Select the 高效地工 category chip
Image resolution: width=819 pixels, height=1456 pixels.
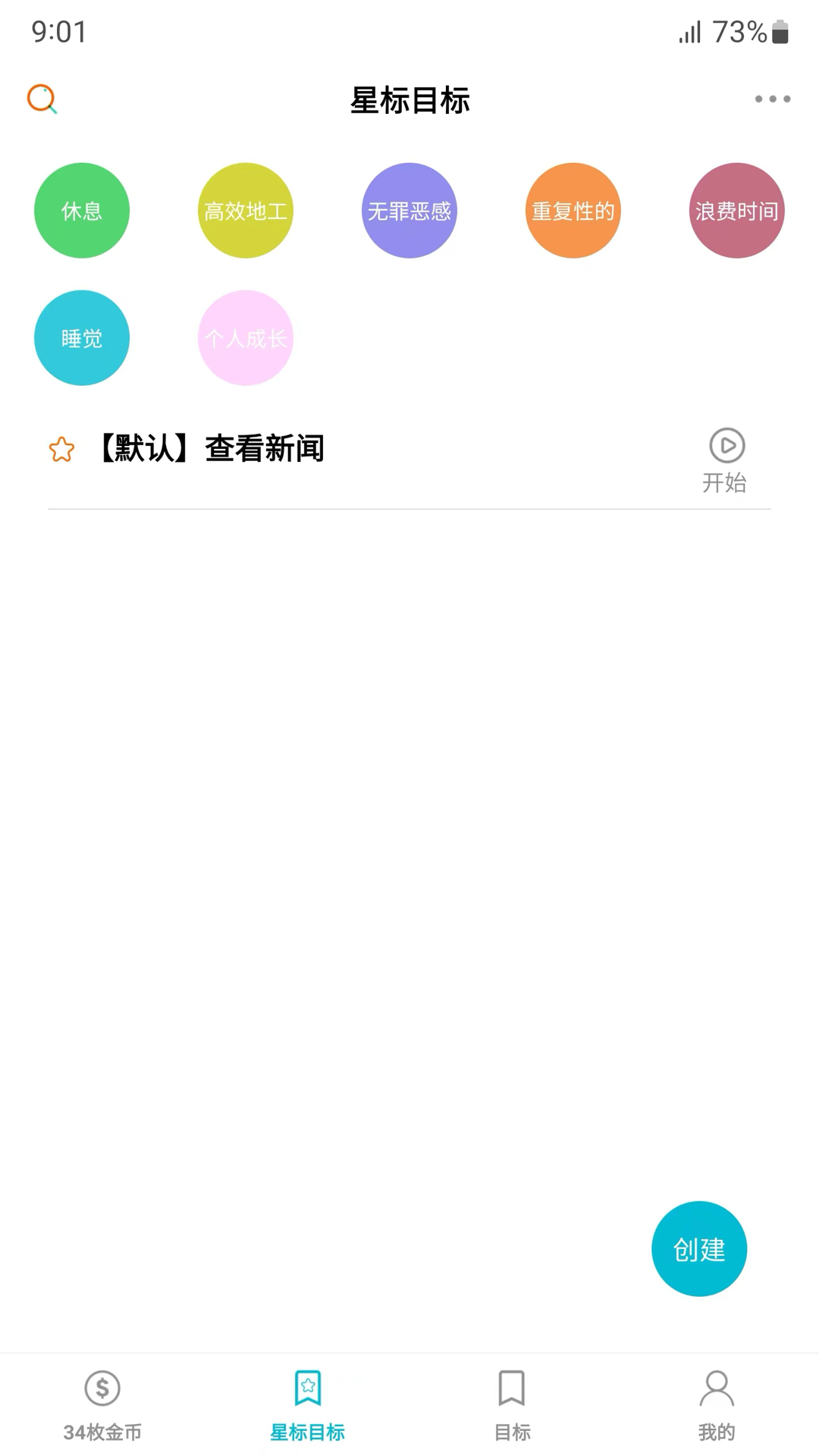coord(246,211)
